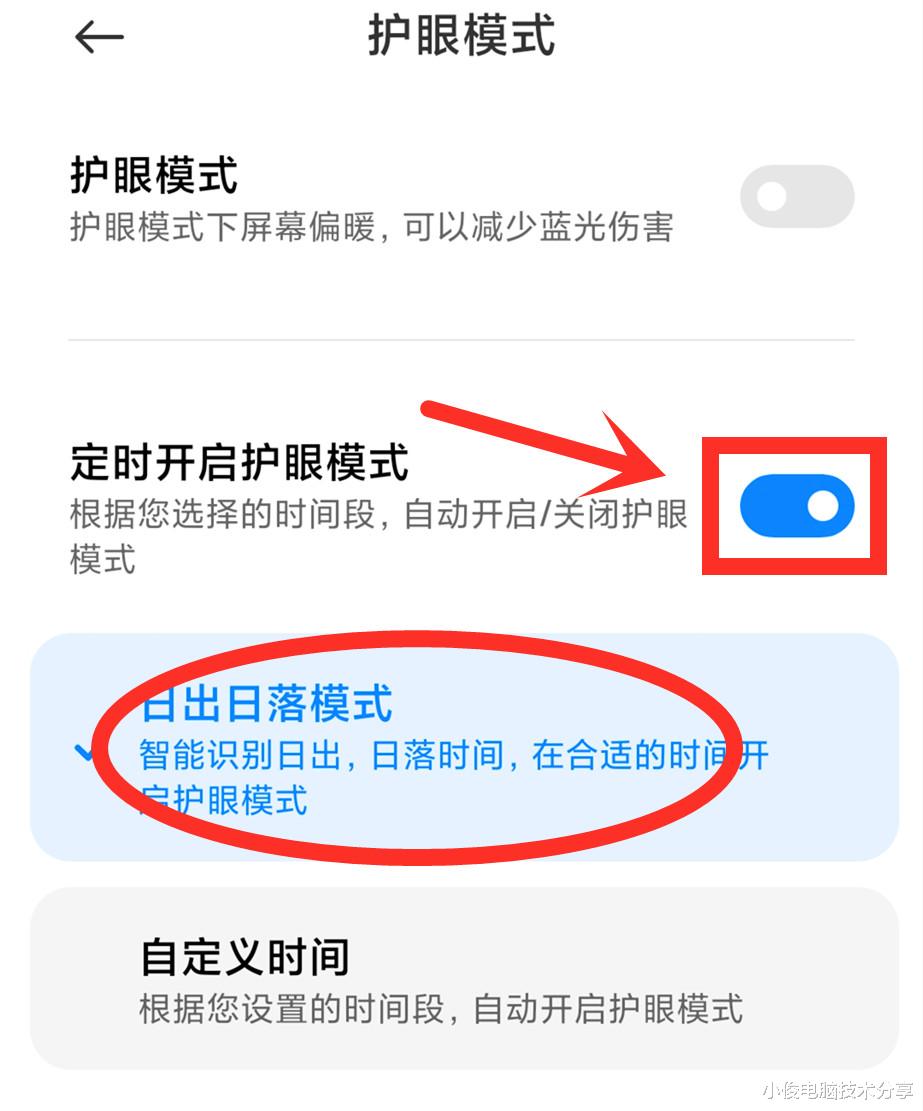
Task: Toggle scheduled eye protection on
Action: [795, 505]
